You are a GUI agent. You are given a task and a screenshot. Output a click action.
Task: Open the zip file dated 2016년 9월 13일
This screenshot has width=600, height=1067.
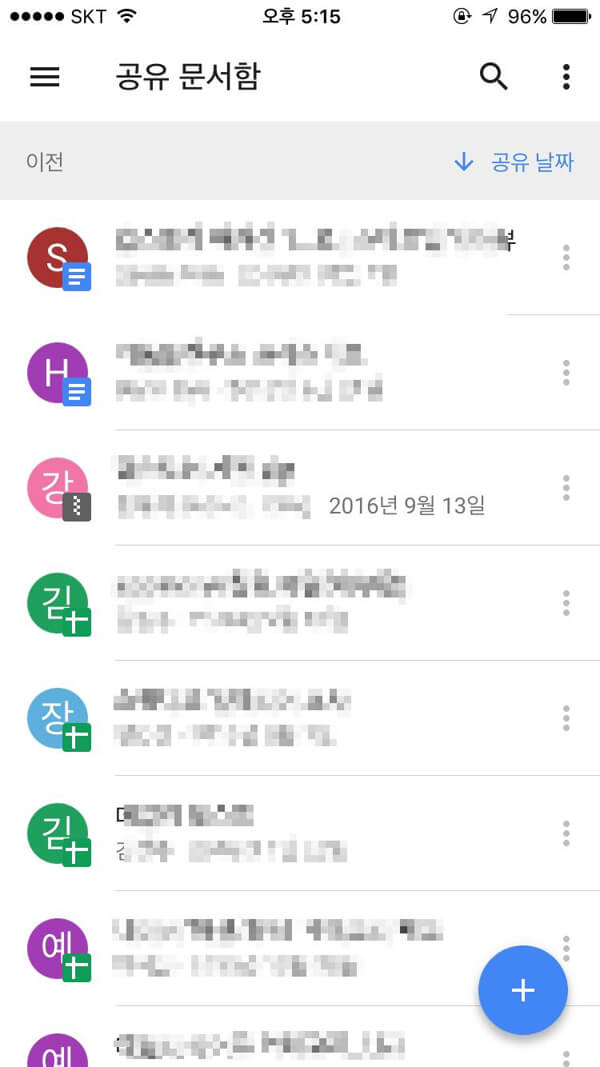coord(300,488)
